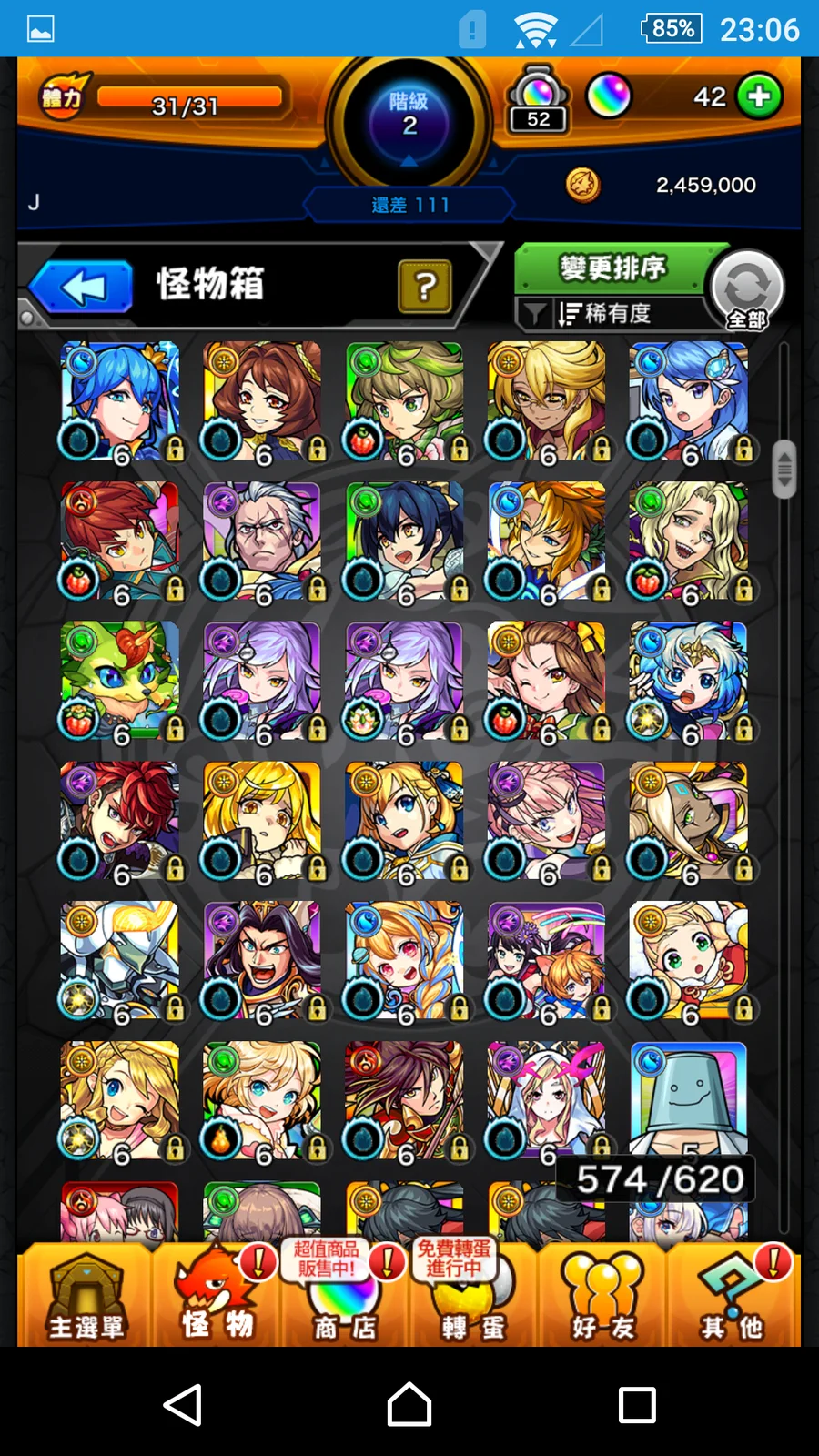Tap the 全部 refresh button
This screenshot has width=819, height=1456.
click(748, 290)
